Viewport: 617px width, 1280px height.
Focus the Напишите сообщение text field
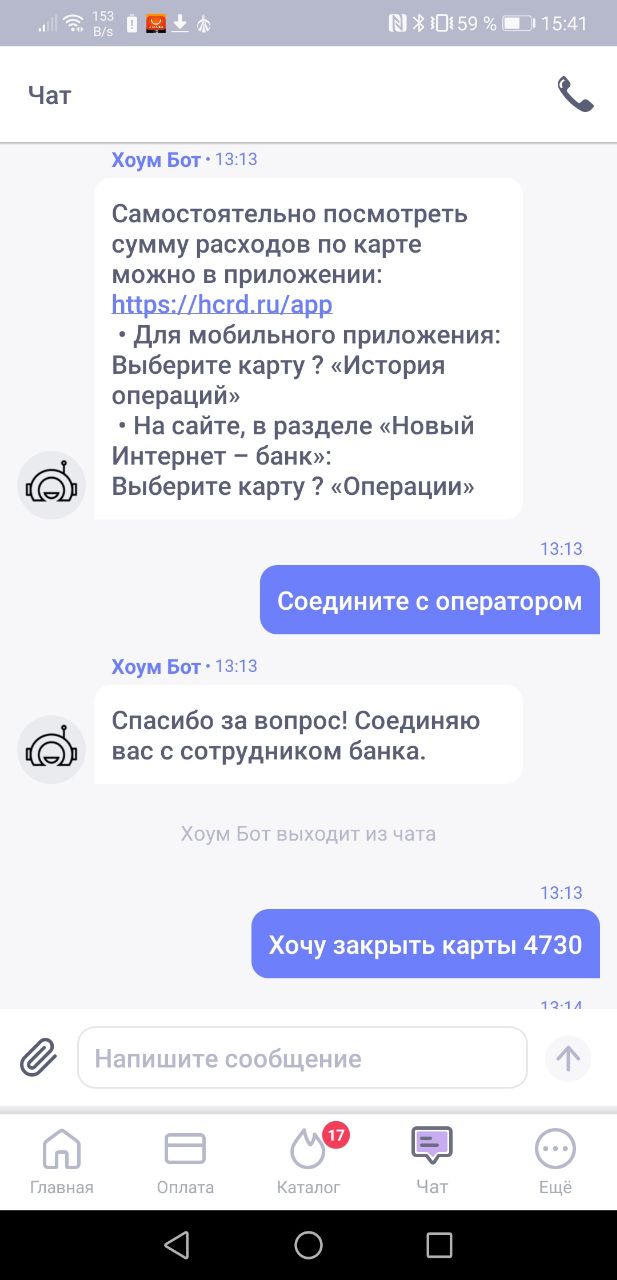tap(301, 1057)
